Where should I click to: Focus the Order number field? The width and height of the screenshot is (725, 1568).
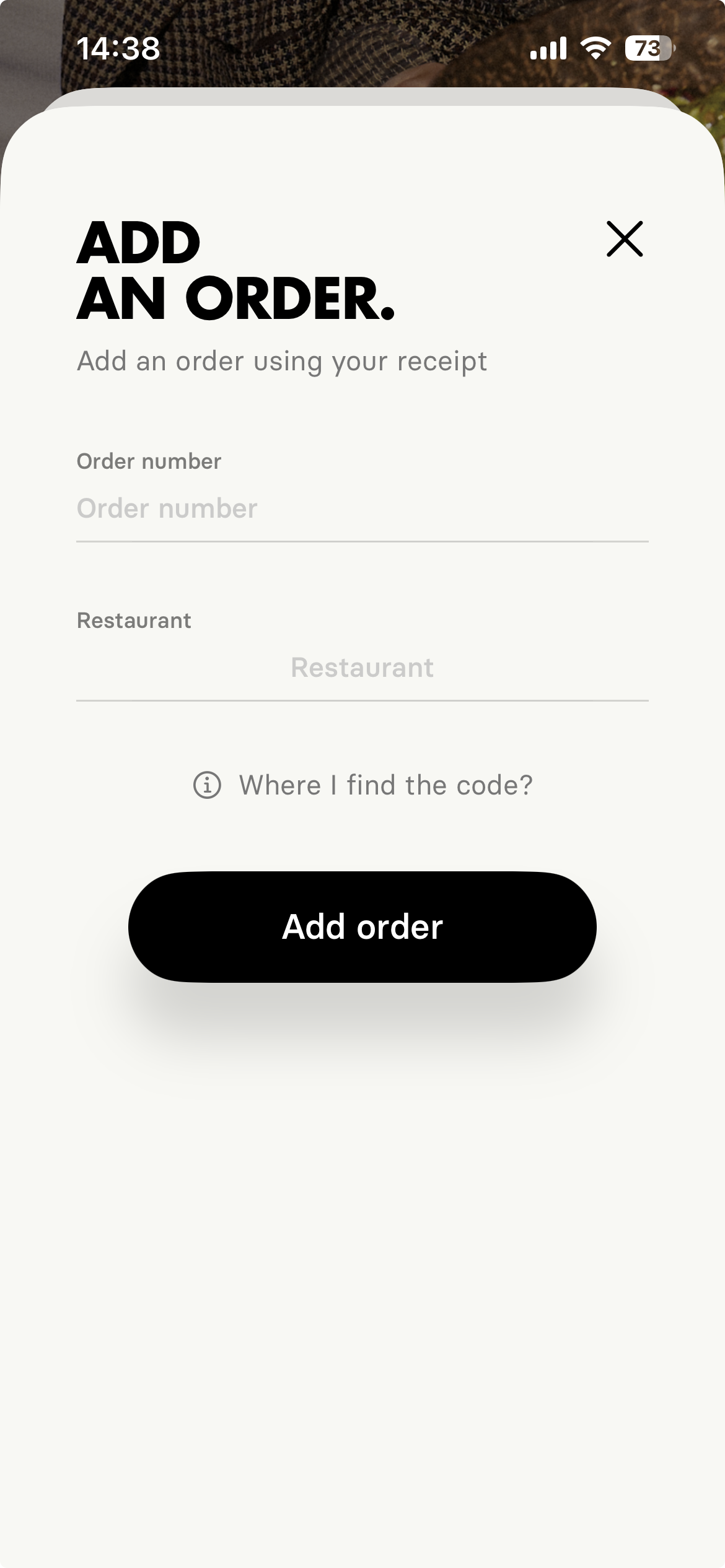(362, 509)
